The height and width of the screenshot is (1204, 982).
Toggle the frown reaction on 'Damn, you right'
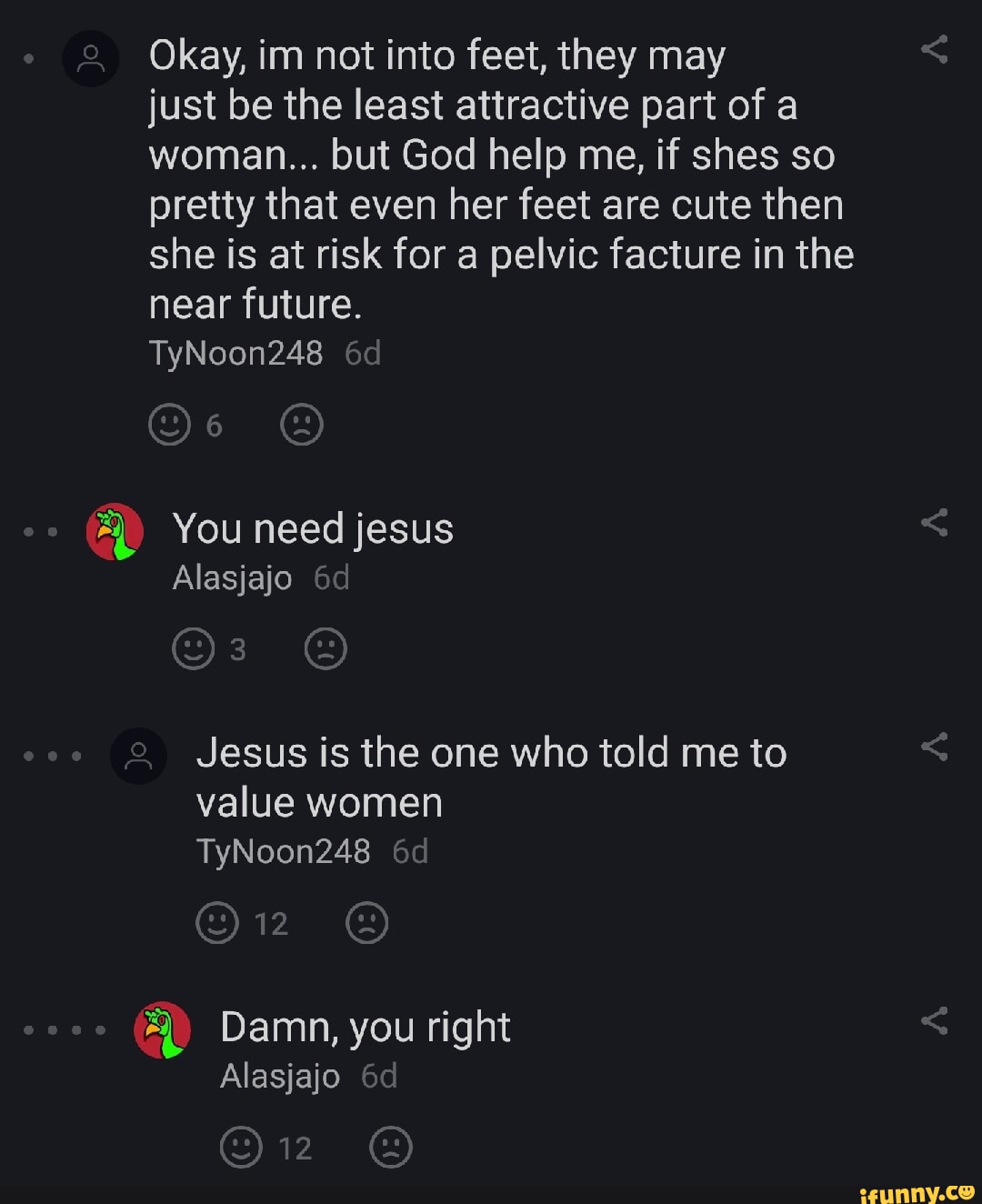pos(391,1147)
